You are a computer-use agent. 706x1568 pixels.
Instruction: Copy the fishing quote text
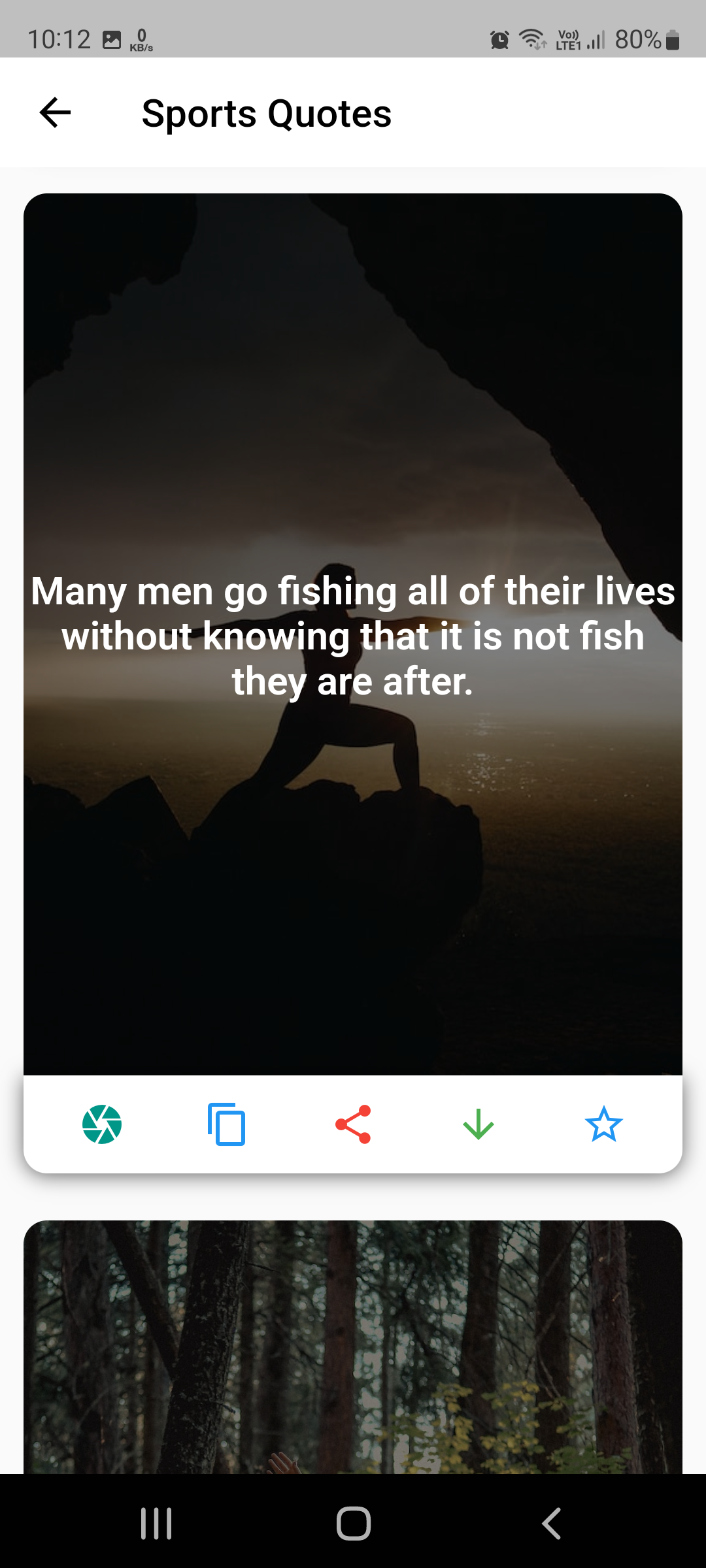[227, 1124]
